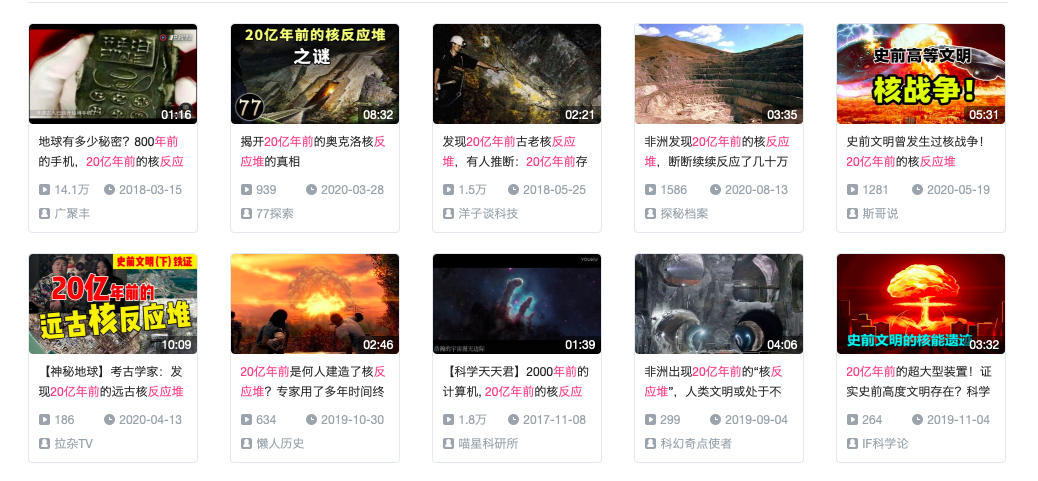1038x481 pixels.
Task: Open the 2:46 nuclear reactor video by 懒人历史
Action: point(314,303)
